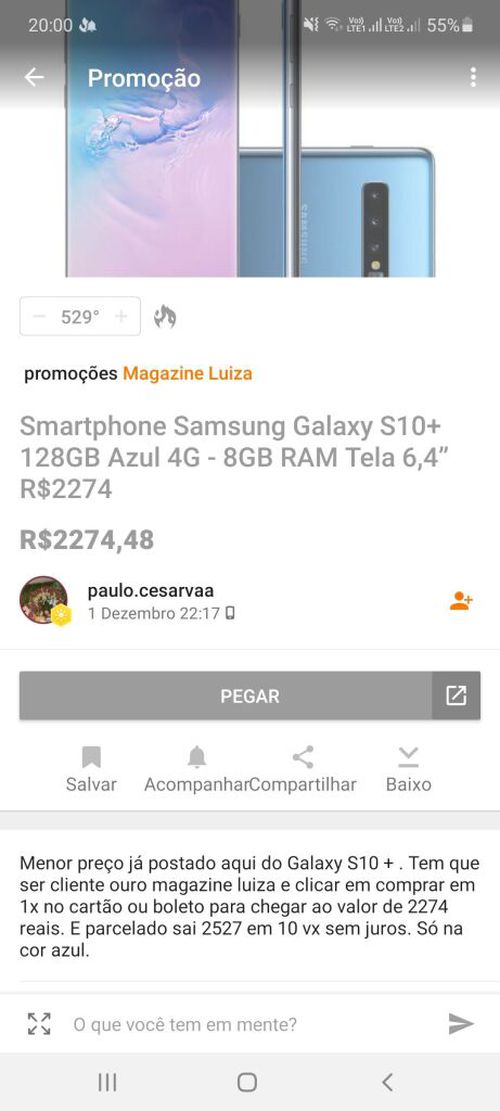Viewport: 500px width, 1111px height.
Task: Open the three-dot overflow menu
Action: (x=473, y=77)
